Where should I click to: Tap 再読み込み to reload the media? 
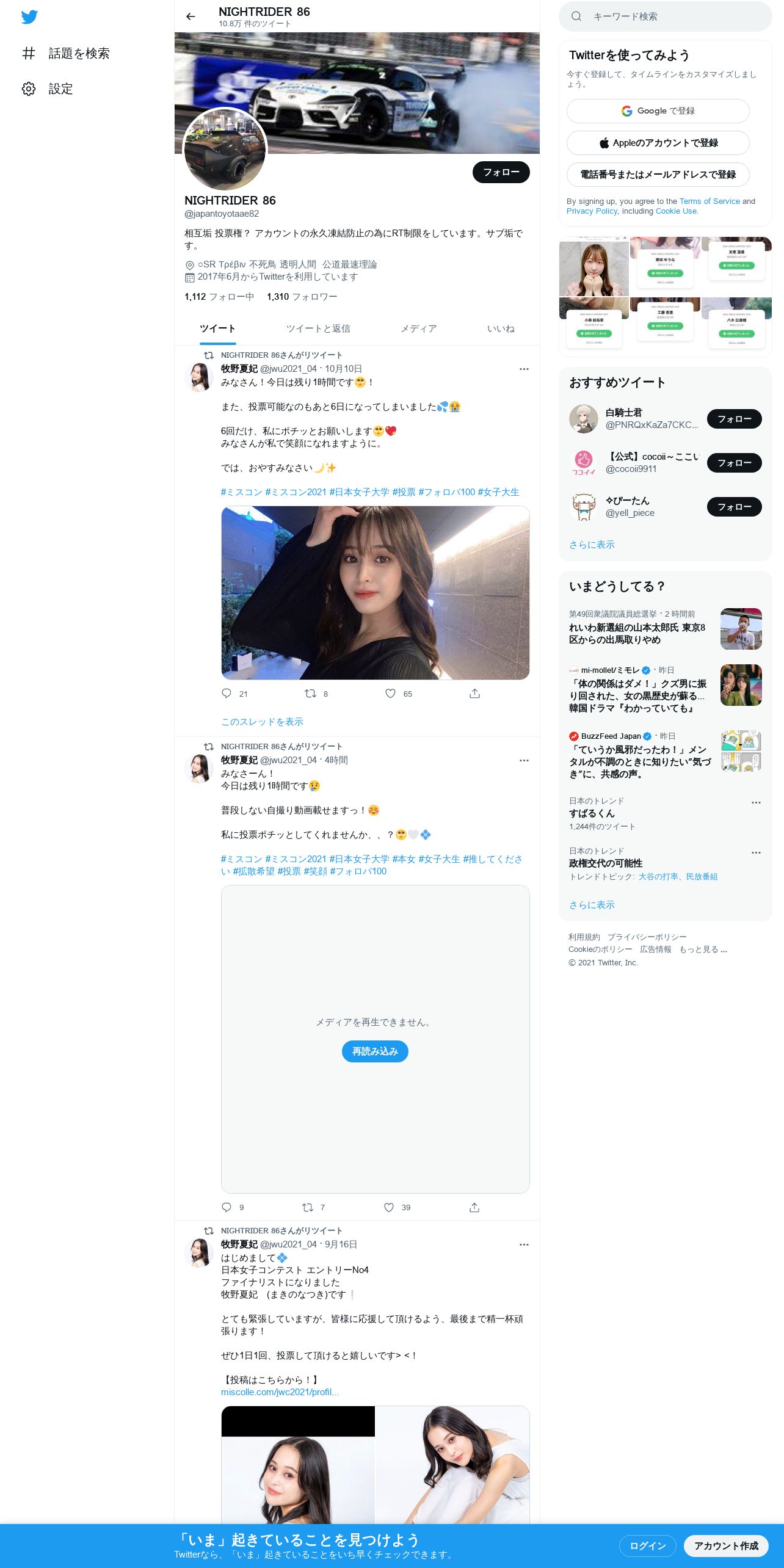point(375,1051)
